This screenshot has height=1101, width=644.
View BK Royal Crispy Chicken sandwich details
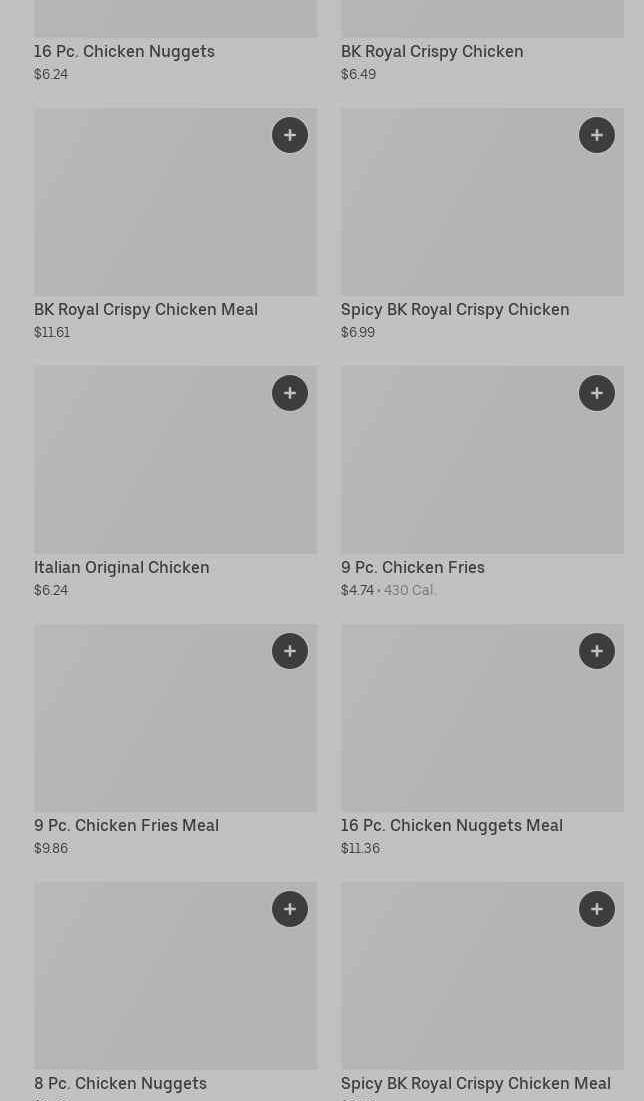432,51
